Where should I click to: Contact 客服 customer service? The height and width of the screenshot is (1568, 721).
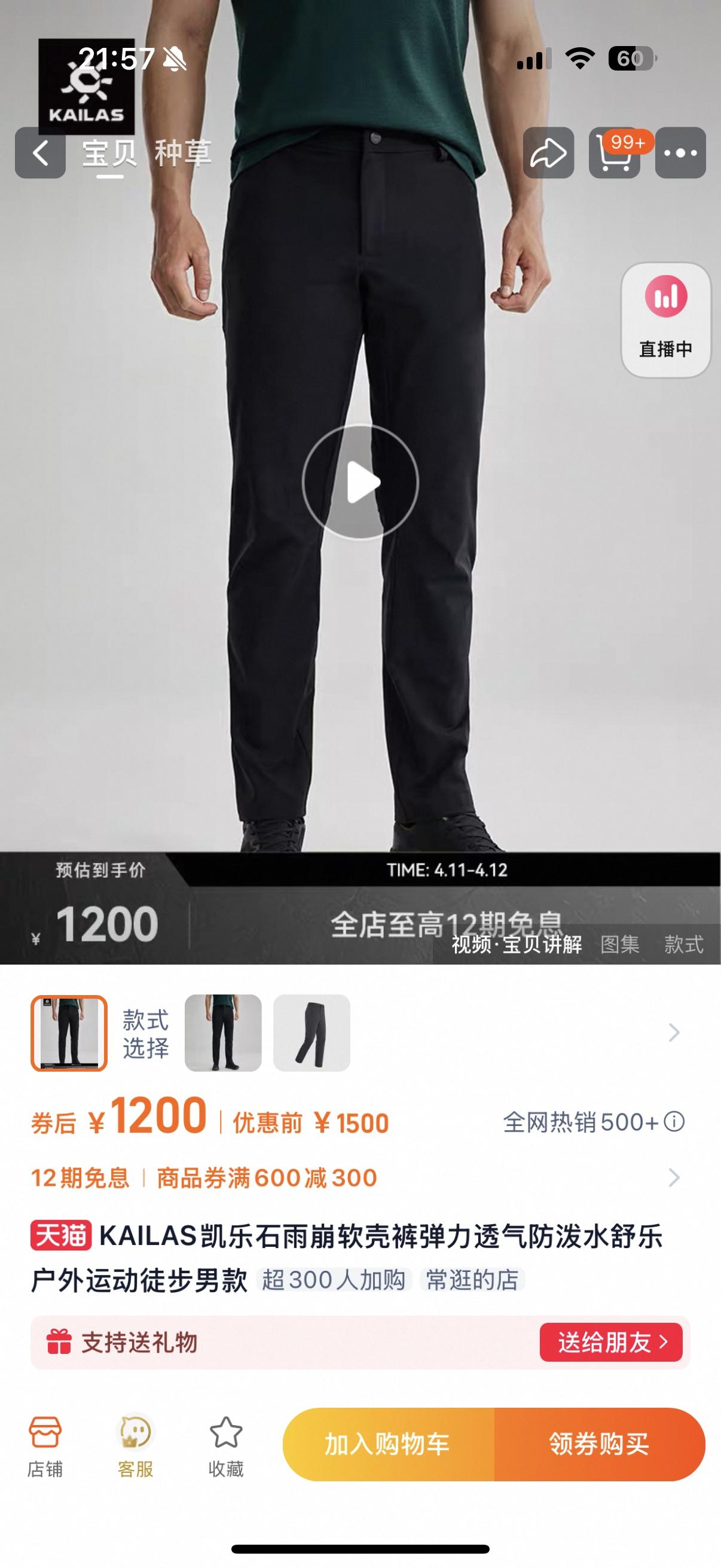click(135, 1445)
